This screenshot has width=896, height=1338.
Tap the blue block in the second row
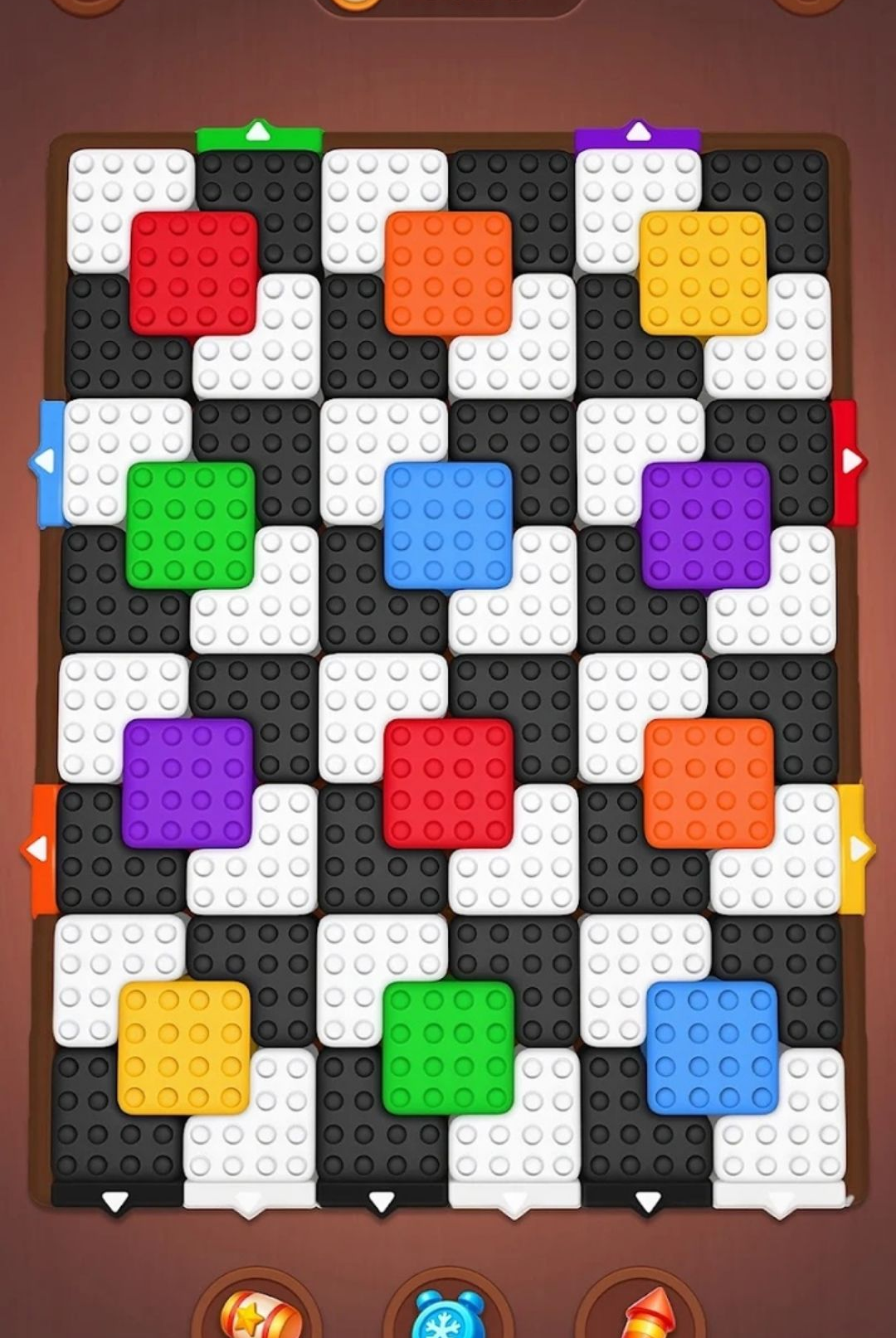[448, 525]
